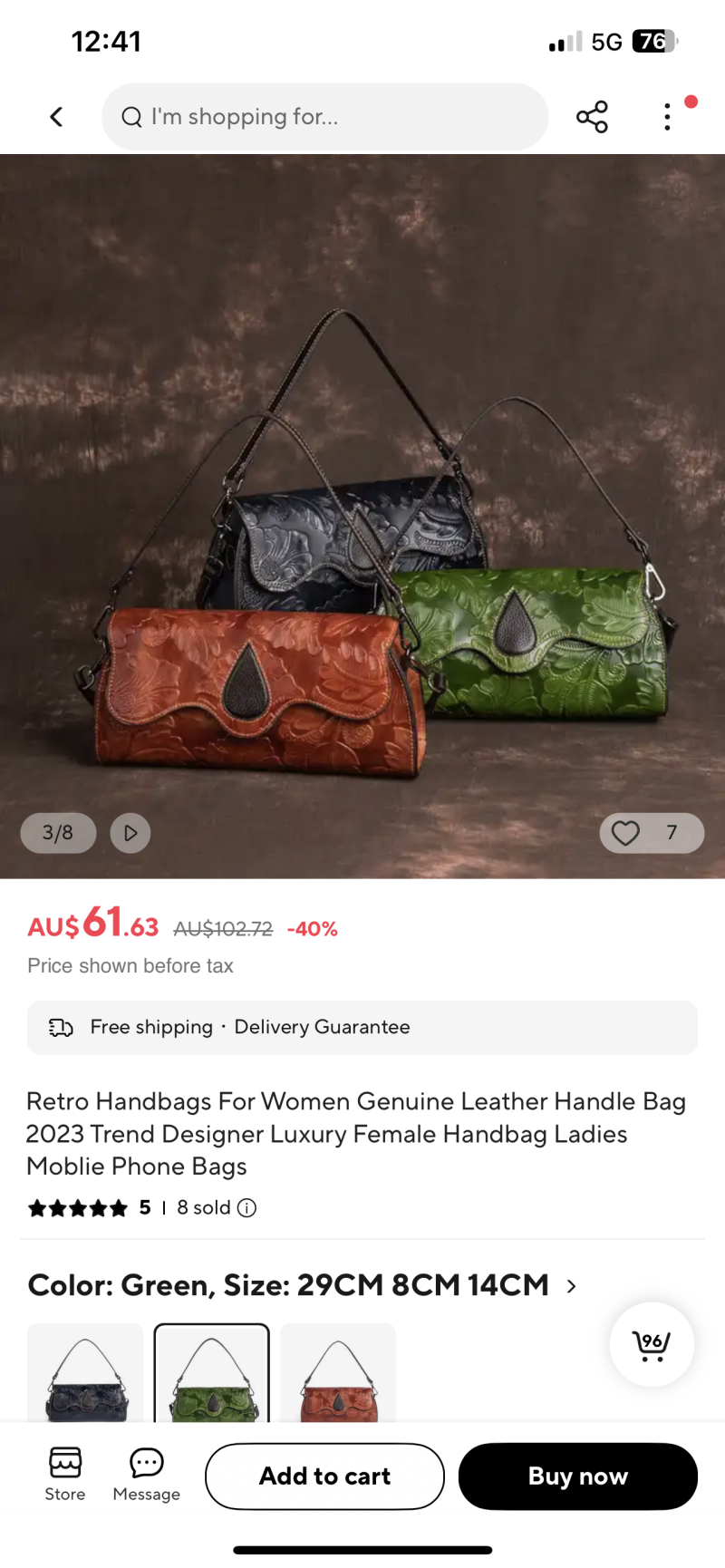
Task: Buy now
Action: 578,1476
